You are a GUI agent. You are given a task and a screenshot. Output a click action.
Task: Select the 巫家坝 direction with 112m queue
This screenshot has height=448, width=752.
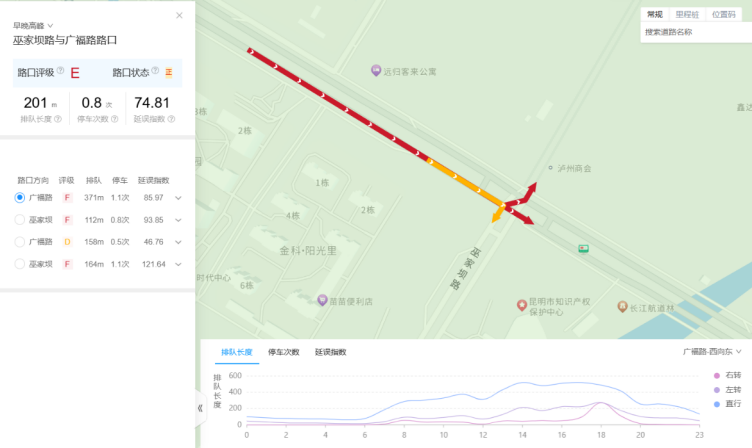point(20,219)
